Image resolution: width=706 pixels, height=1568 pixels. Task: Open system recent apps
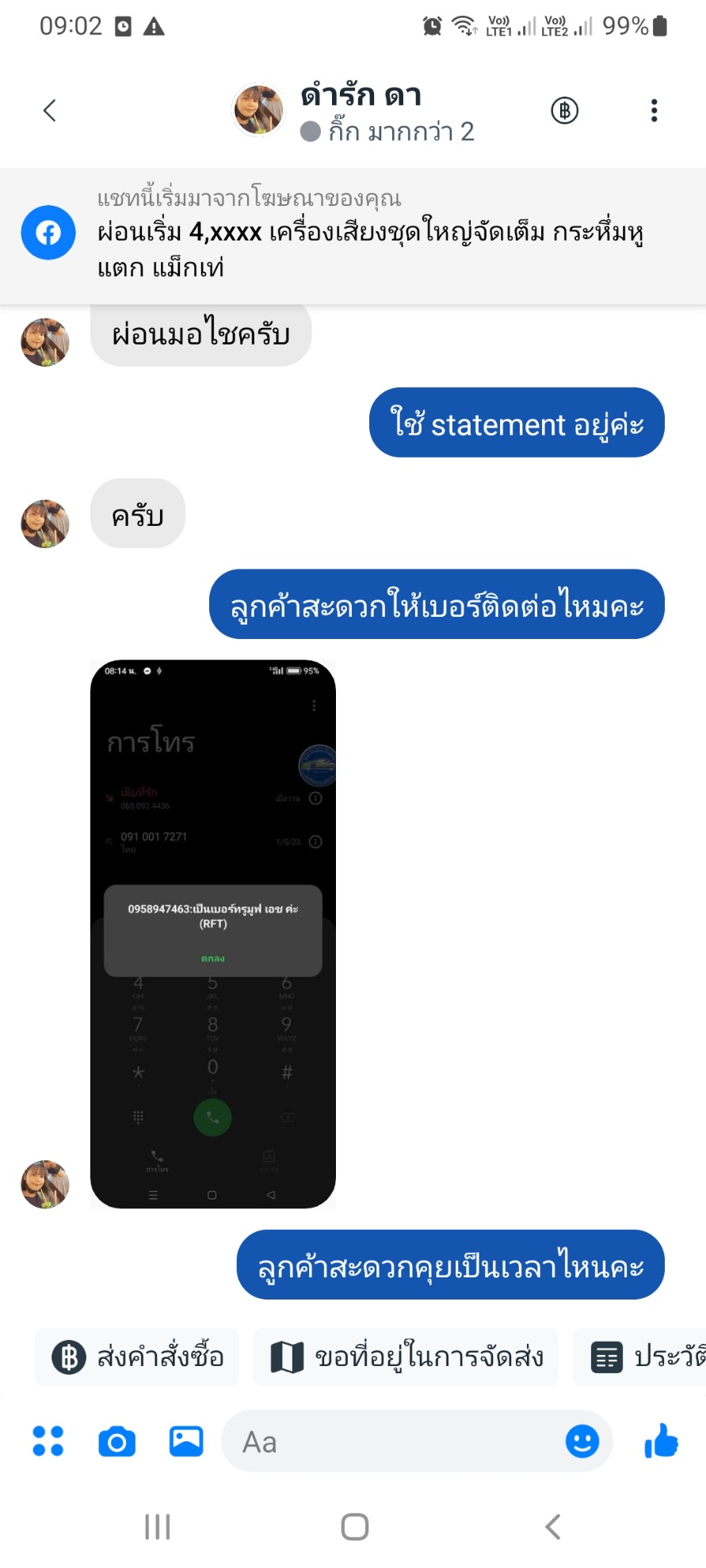[x=157, y=1526]
